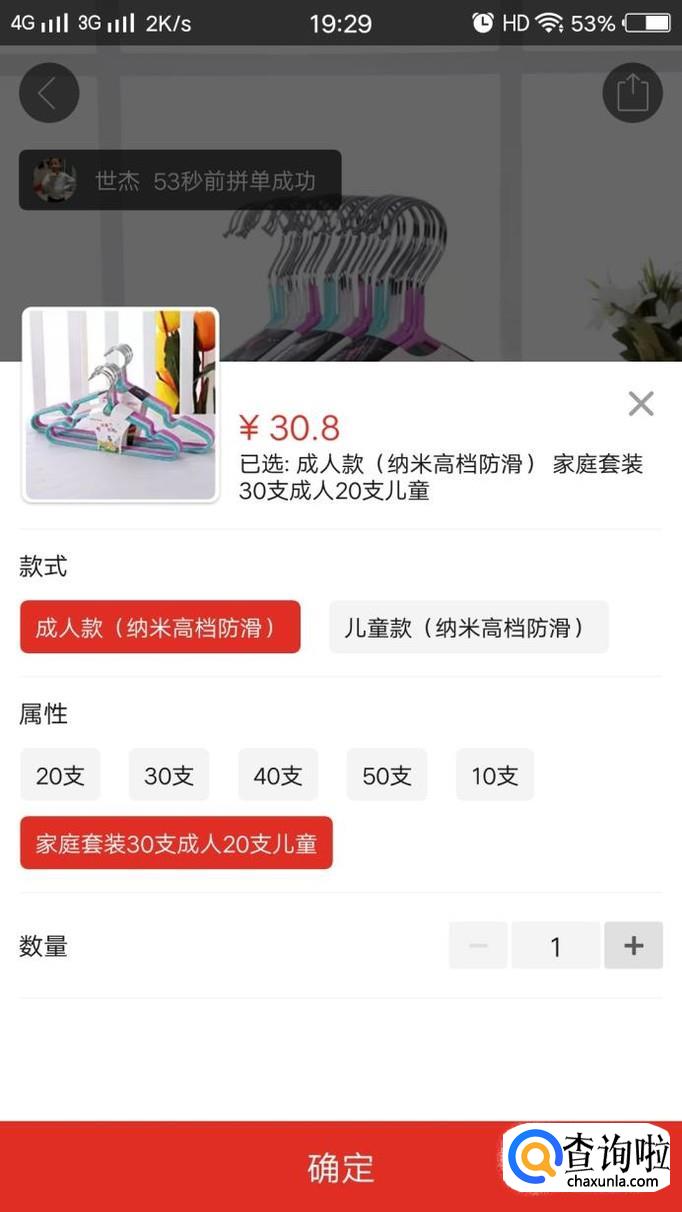Close the option selection sheet
The width and height of the screenshot is (682, 1212).
(641, 404)
